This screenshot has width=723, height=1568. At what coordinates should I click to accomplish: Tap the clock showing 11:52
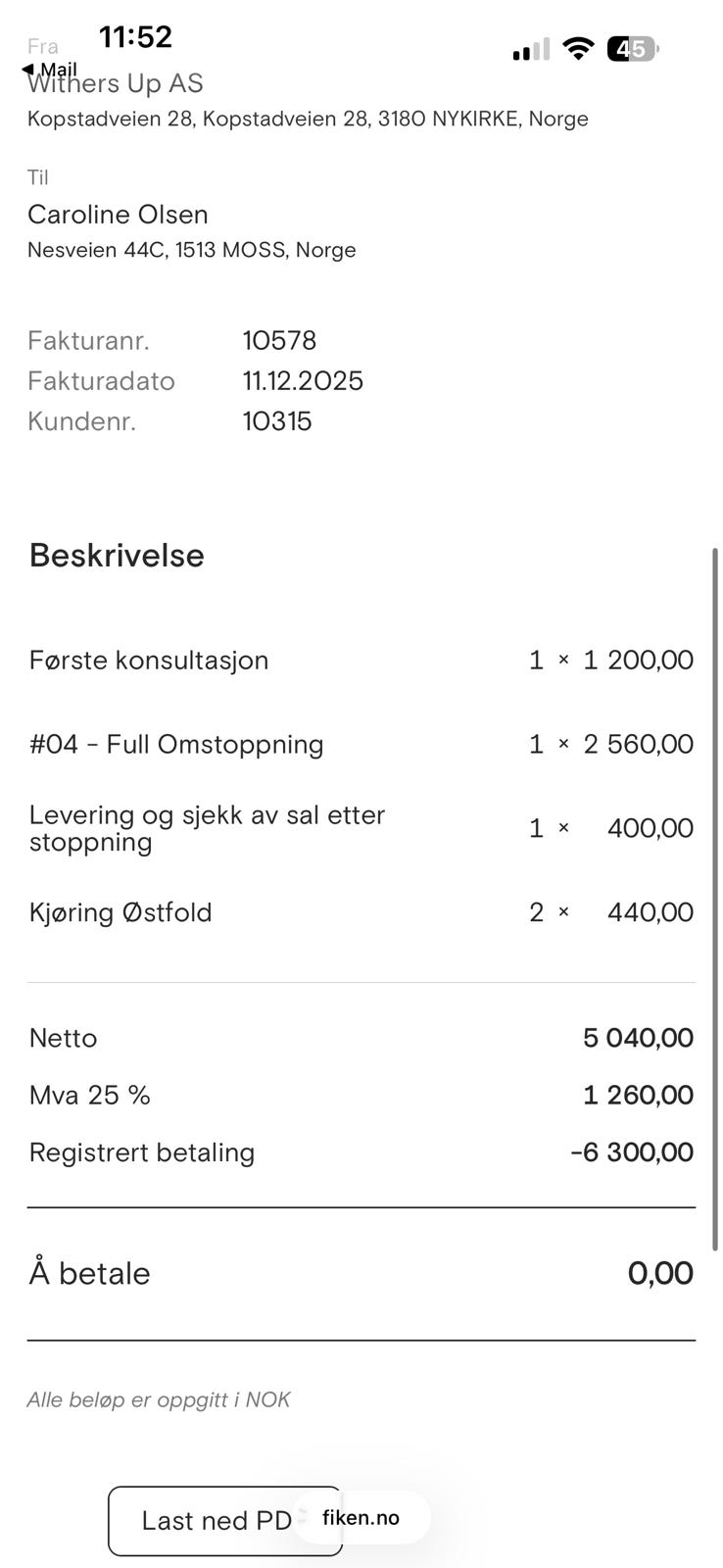click(135, 36)
